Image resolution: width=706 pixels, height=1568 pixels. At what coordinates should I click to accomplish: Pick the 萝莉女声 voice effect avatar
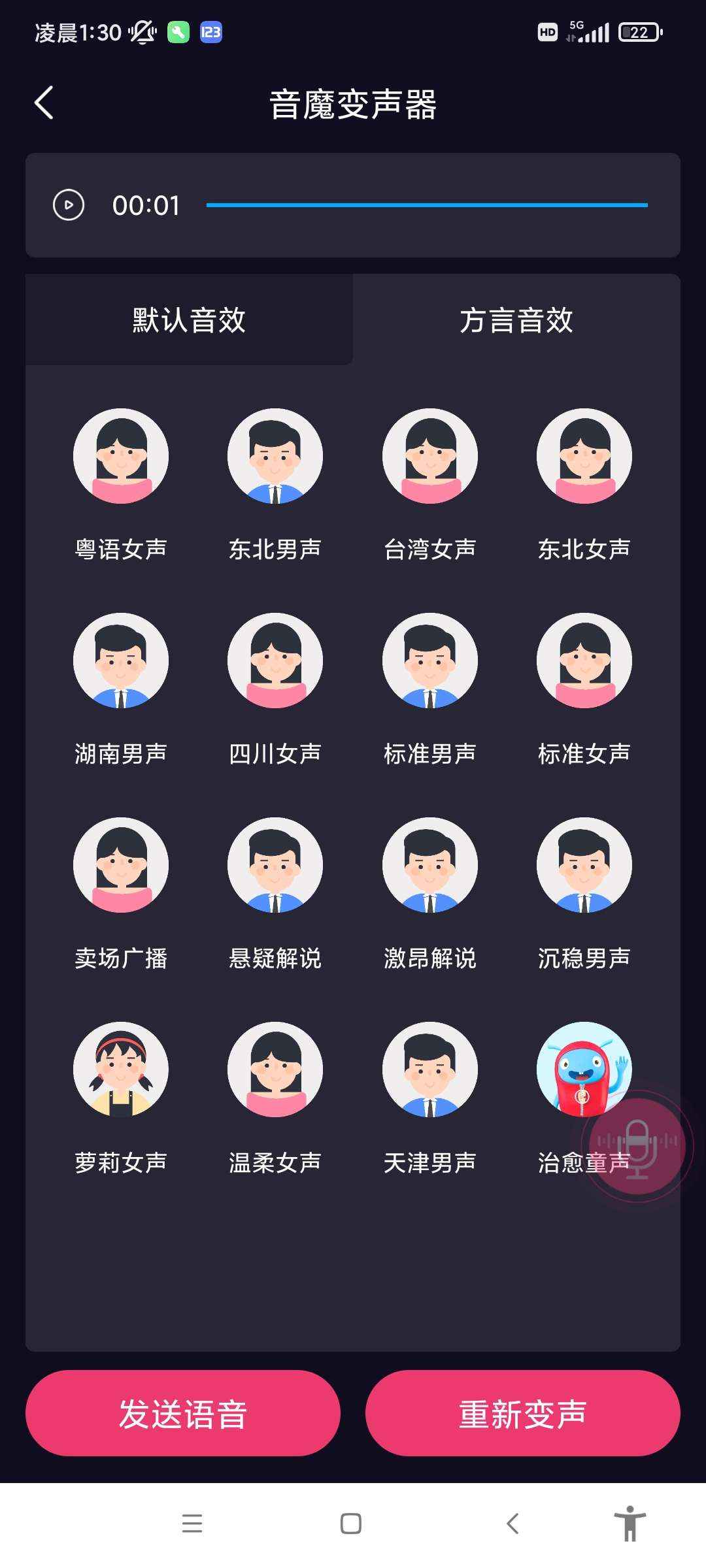pos(121,1070)
